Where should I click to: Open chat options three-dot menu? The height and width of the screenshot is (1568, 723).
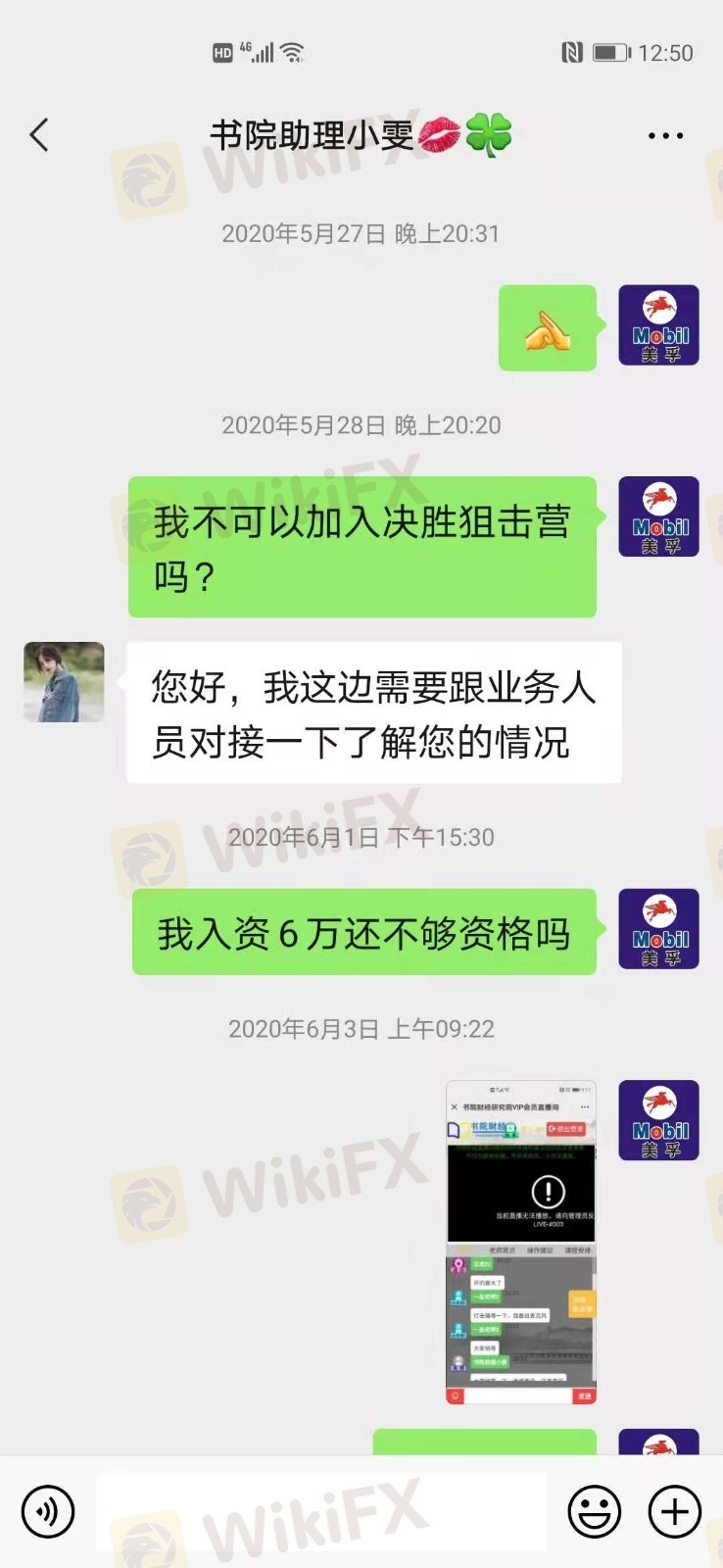[665, 136]
